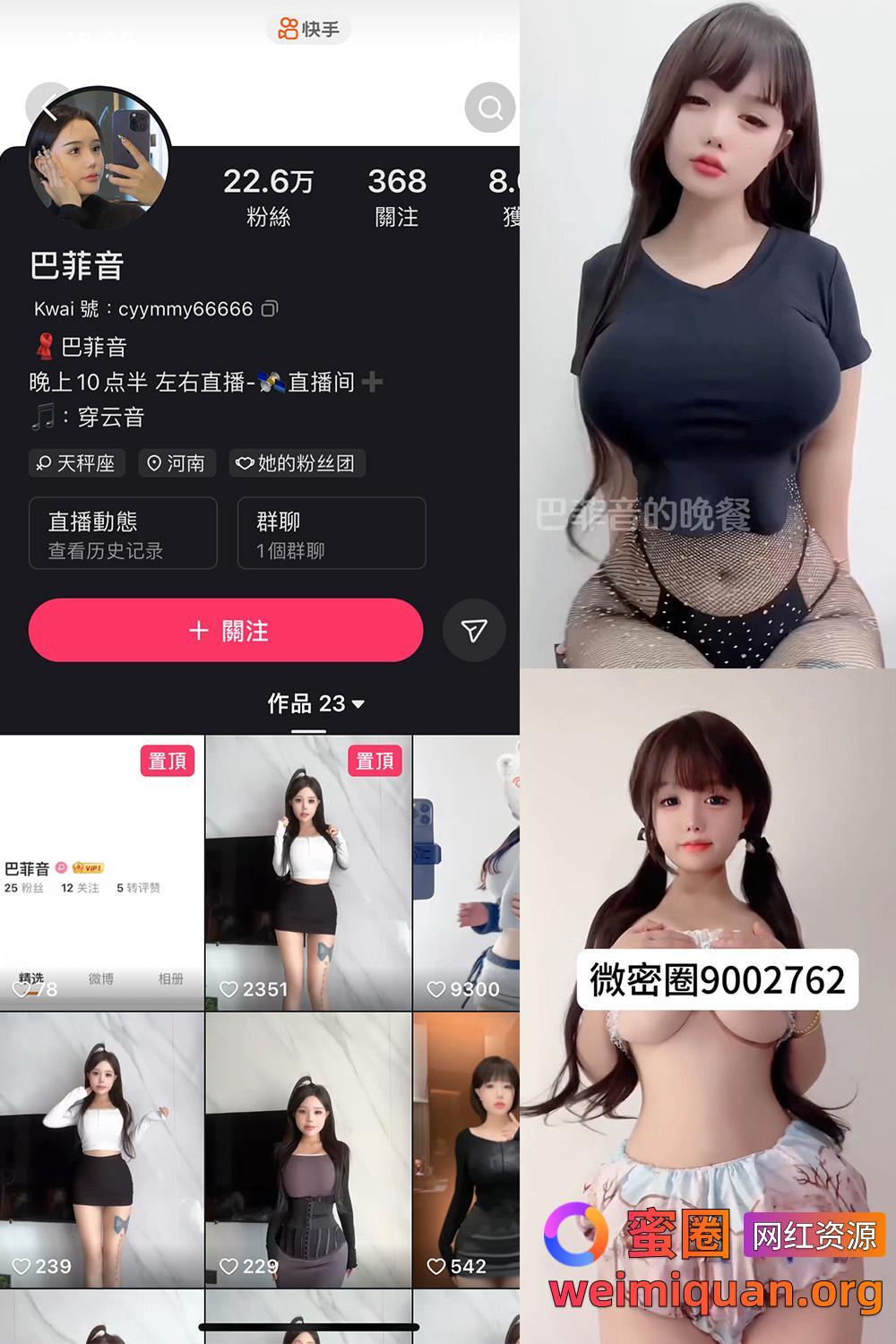Open the 她的粉丝团 fan club
The width and height of the screenshot is (896, 1344).
tap(298, 464)
